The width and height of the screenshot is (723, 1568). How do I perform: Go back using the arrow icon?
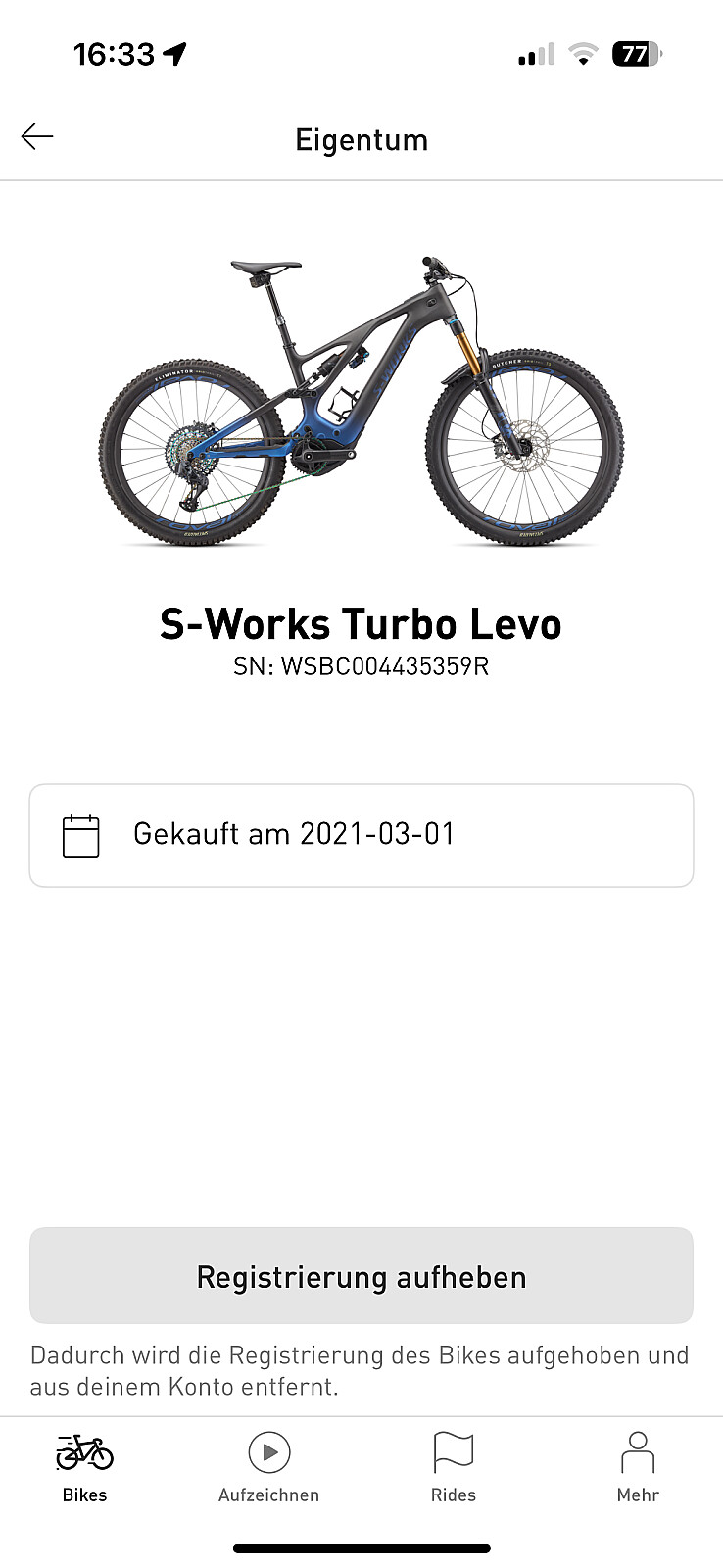[37, 137]
